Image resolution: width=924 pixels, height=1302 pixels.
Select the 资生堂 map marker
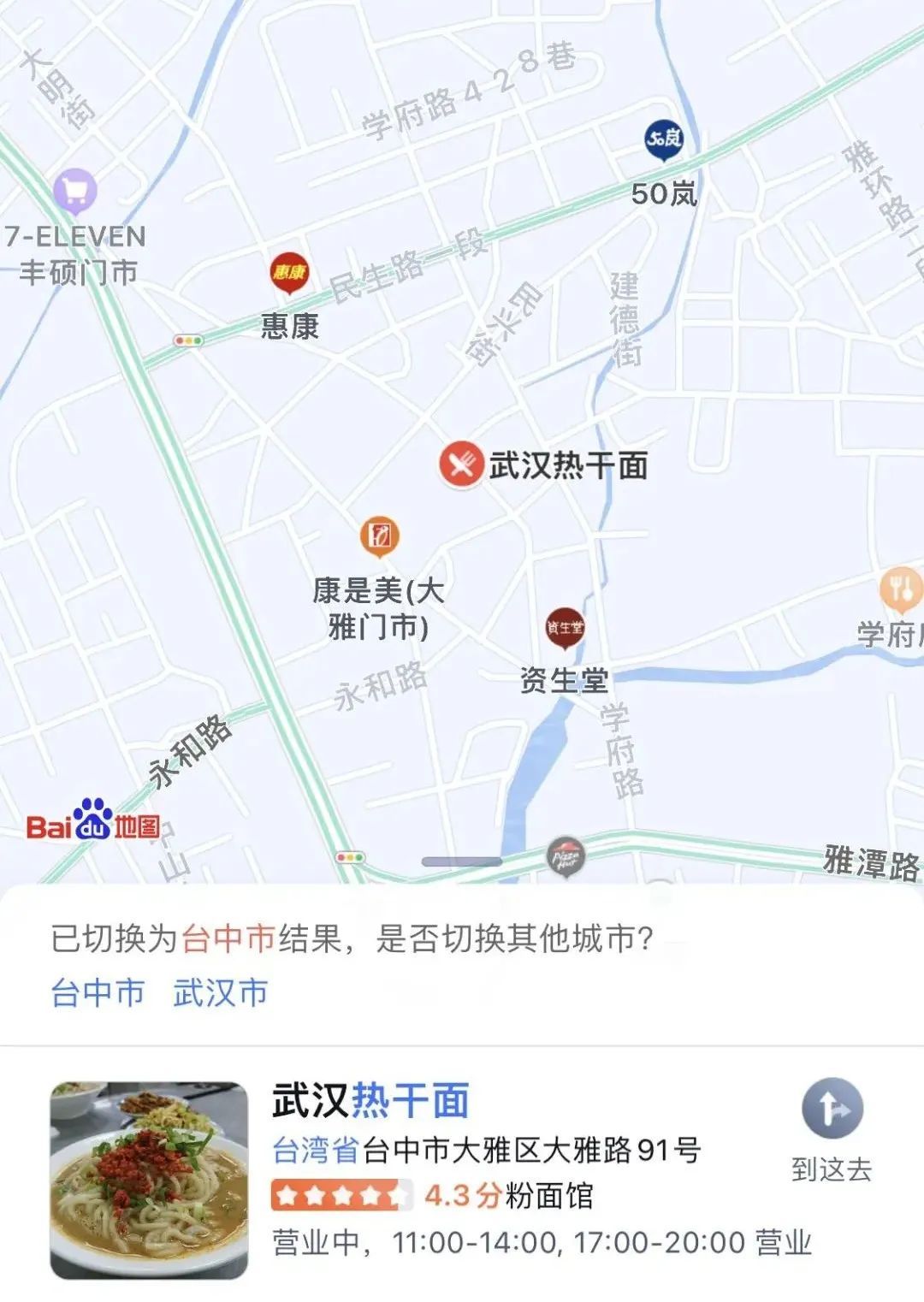(x=565, y=629)
